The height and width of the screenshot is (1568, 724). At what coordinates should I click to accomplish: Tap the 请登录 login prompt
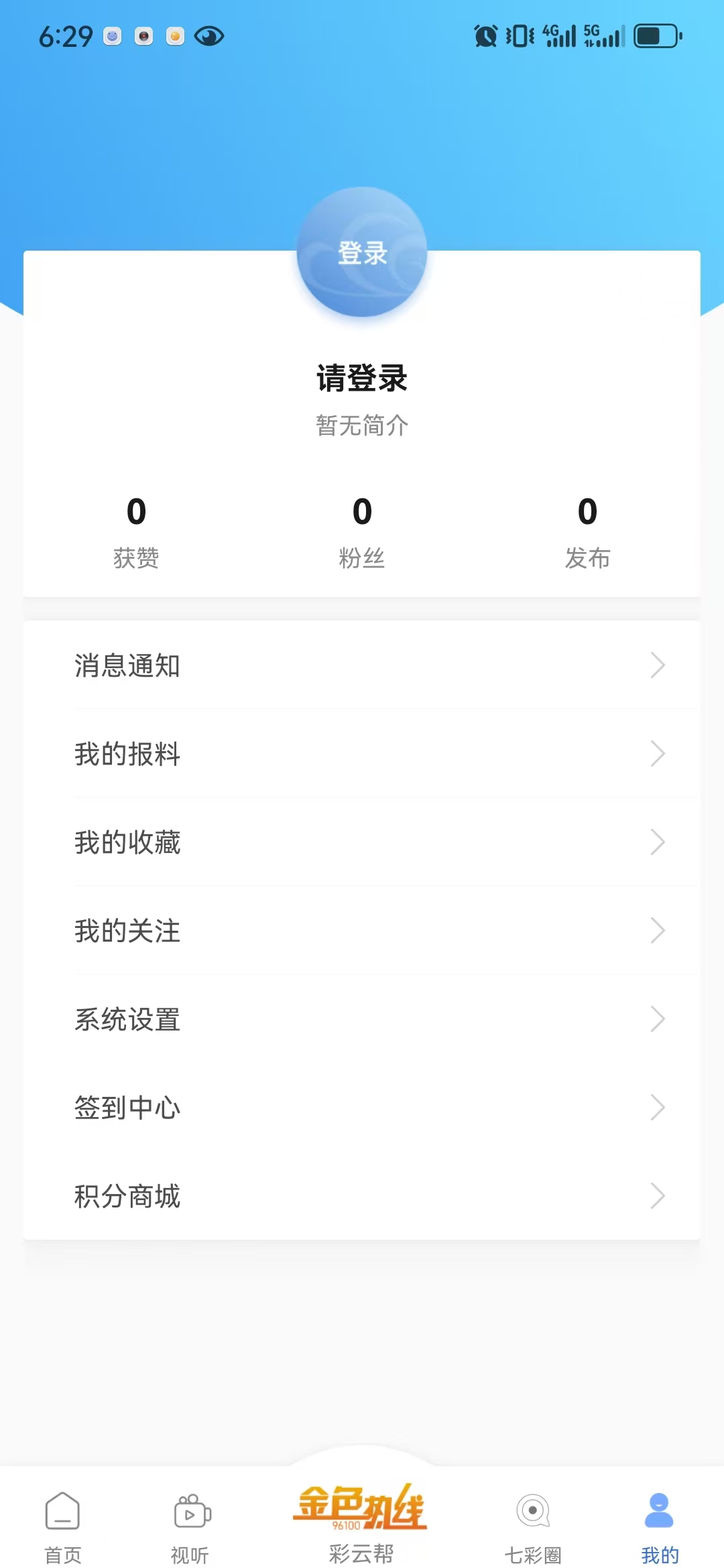point(362,377)
